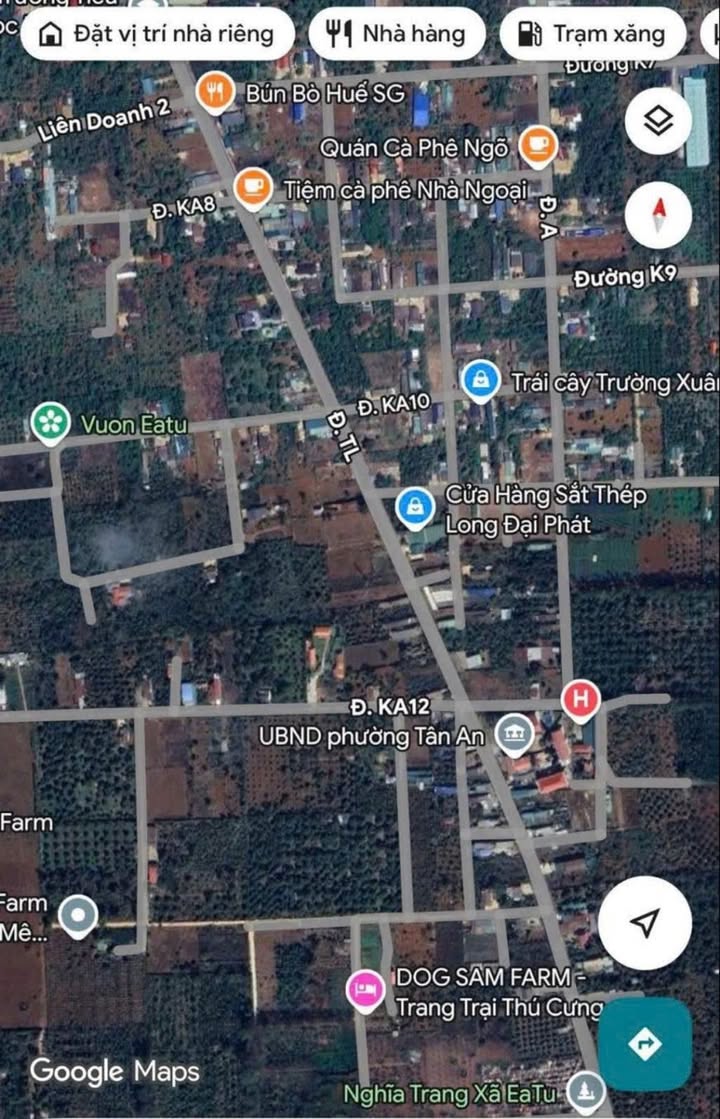Show Trạm xăng nearby
This screenshot has width=720, height=1119.
click(x=592, y=34)
